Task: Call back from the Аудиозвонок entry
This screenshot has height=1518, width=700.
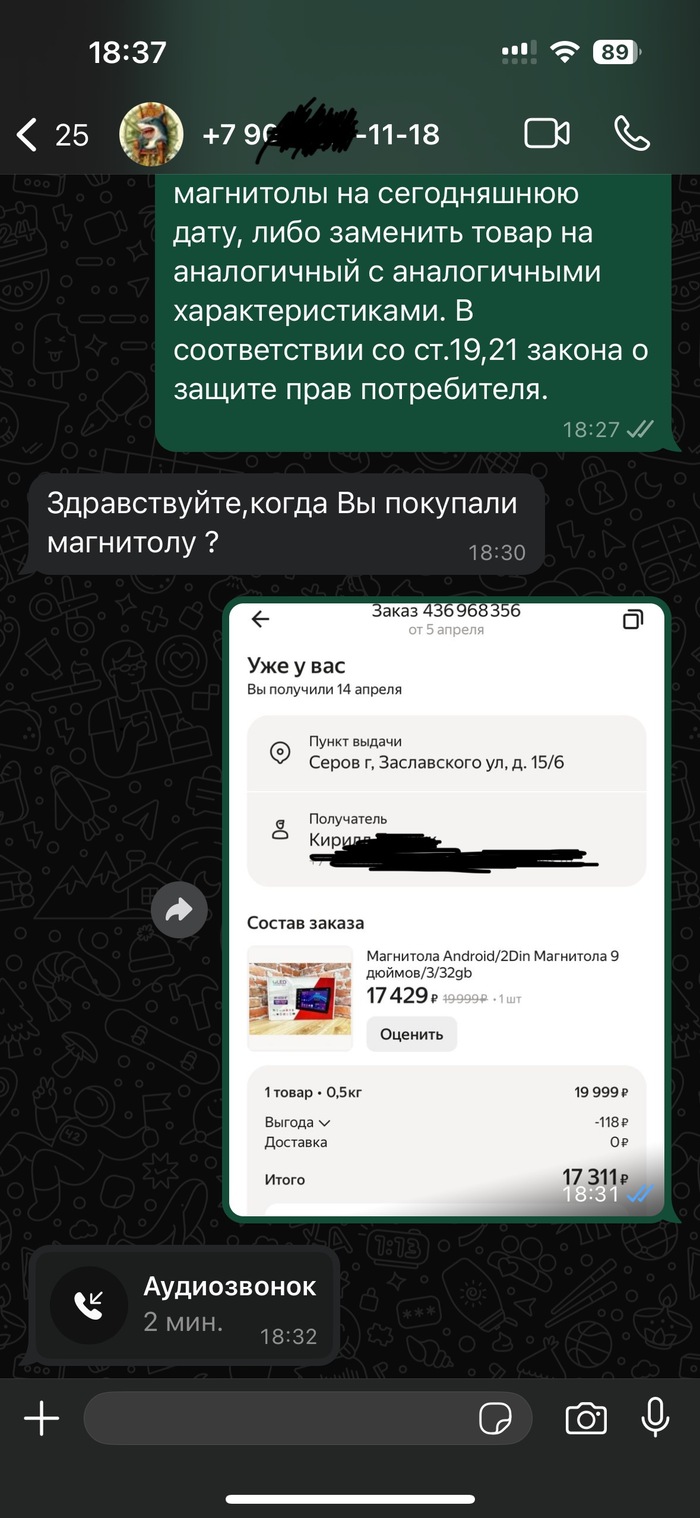Action: 88,1303
